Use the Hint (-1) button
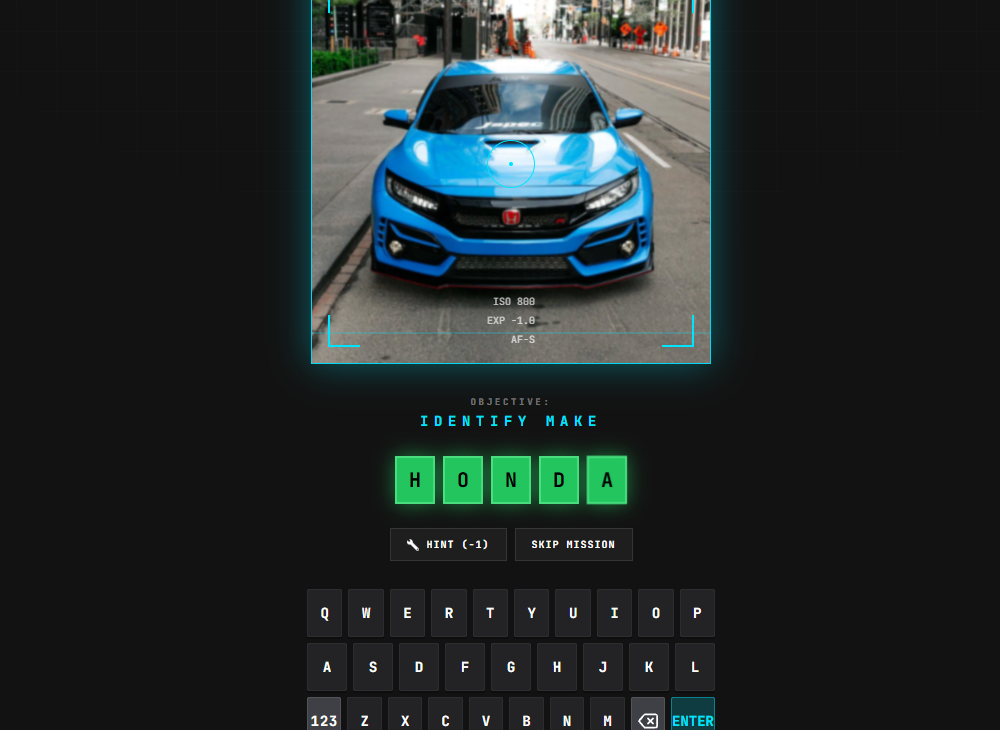 click(x=448, y=544)
